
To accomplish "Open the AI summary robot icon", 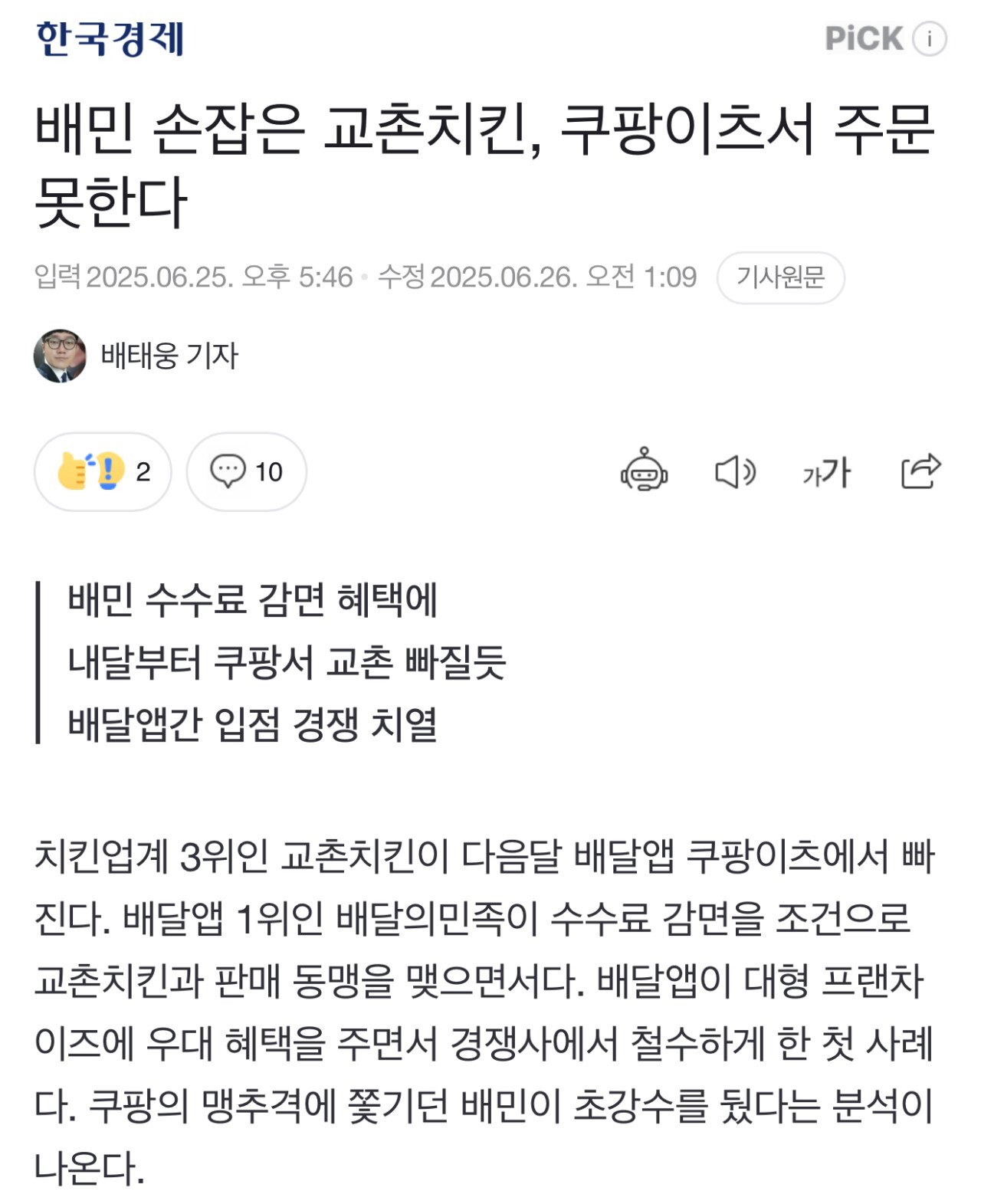I will click(644, 470).
